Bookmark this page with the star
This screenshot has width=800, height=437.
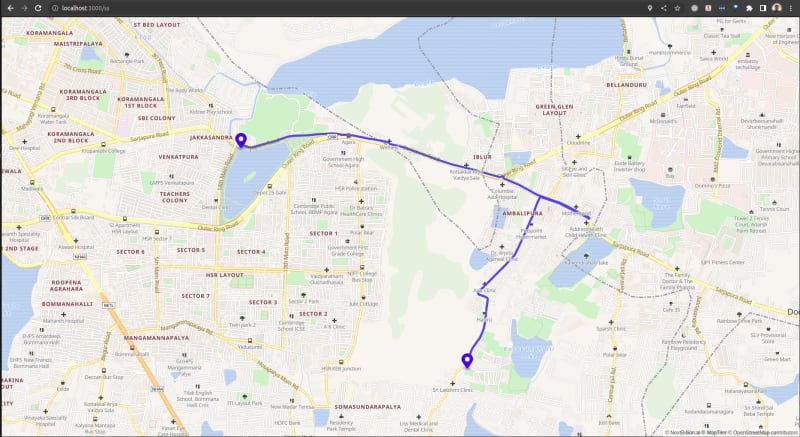[x=678, y=7]
